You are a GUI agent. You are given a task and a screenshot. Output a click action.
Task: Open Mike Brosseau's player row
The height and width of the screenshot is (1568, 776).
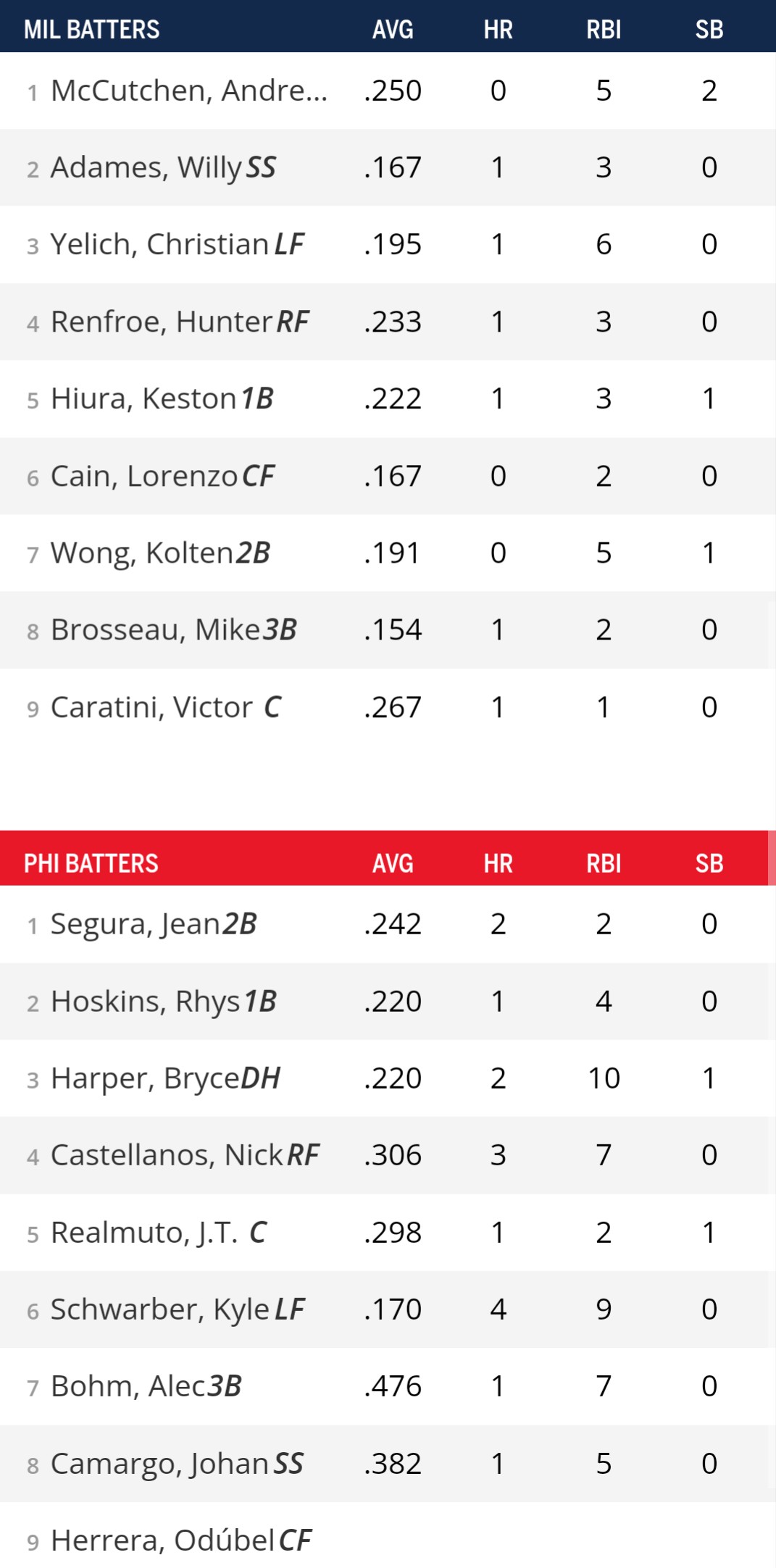pos(173,630)
